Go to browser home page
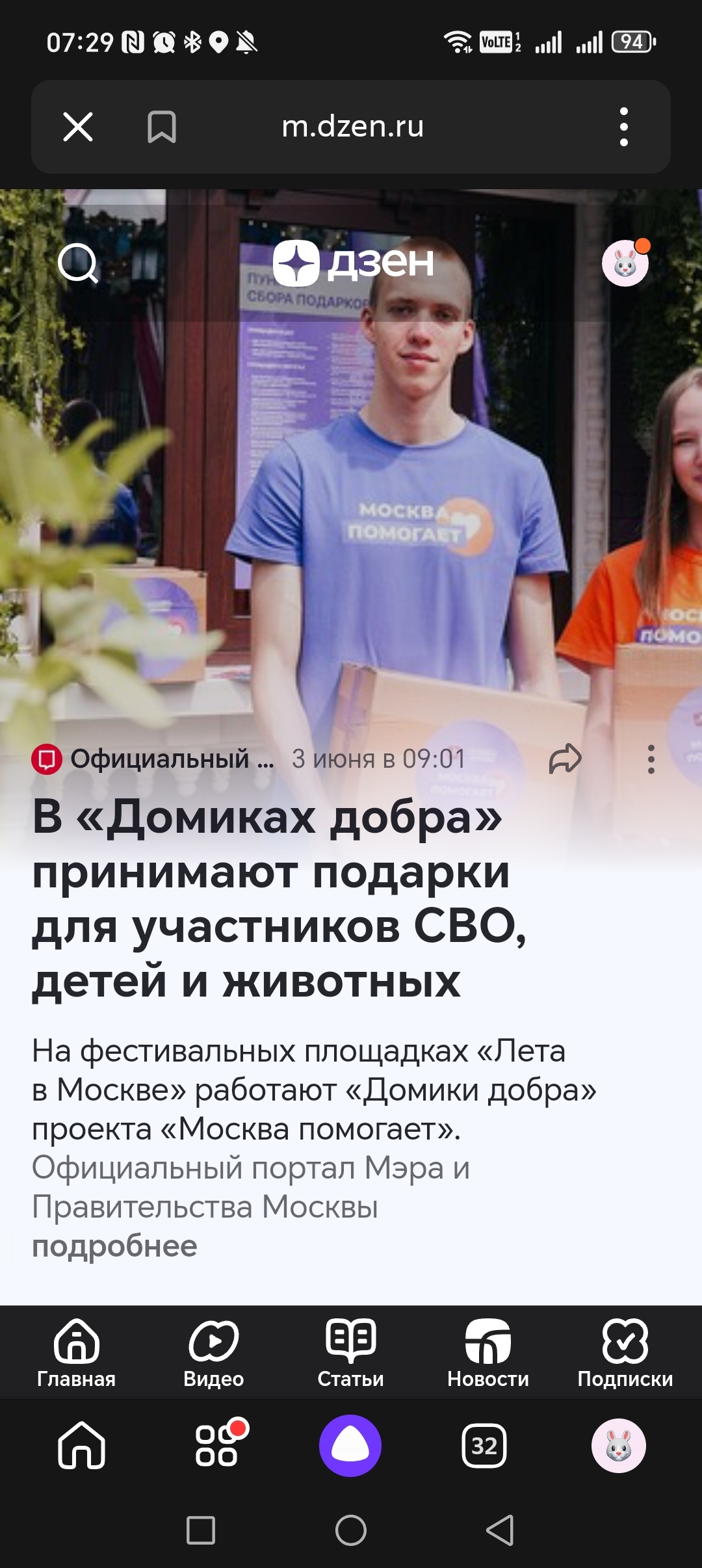702x1568 pixels. [x=81, y=1445]
